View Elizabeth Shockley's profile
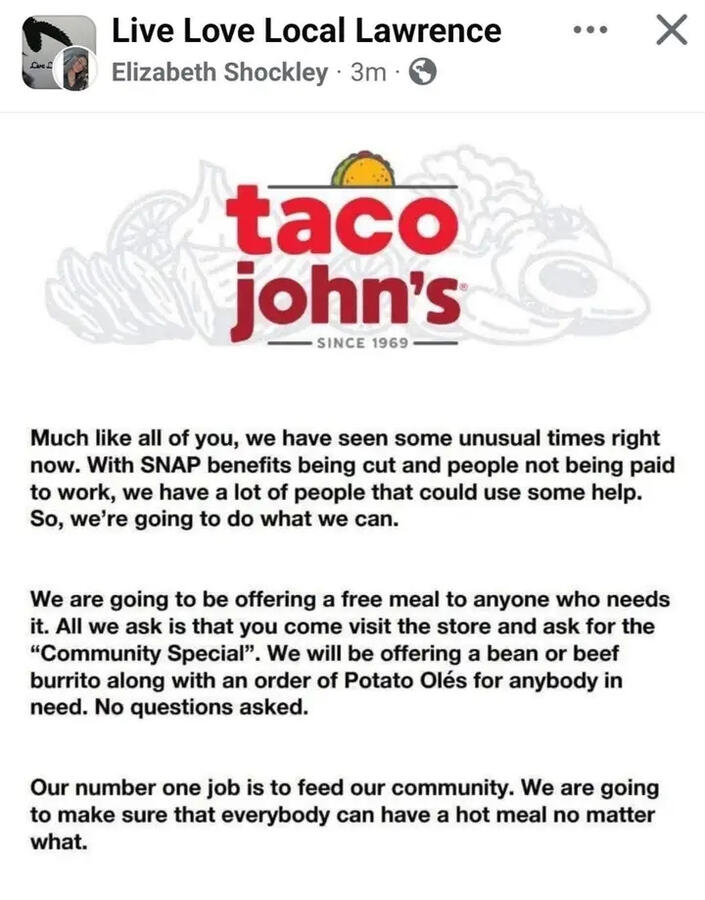 pos(219,73)
